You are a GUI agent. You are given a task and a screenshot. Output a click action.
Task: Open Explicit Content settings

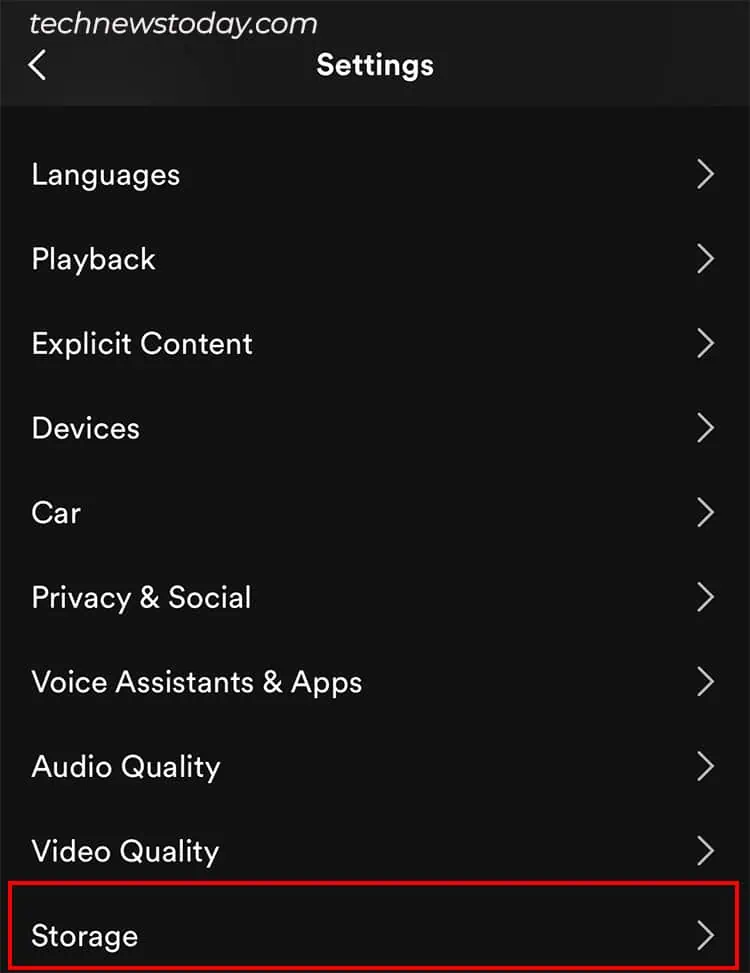[x=141, y=343]
